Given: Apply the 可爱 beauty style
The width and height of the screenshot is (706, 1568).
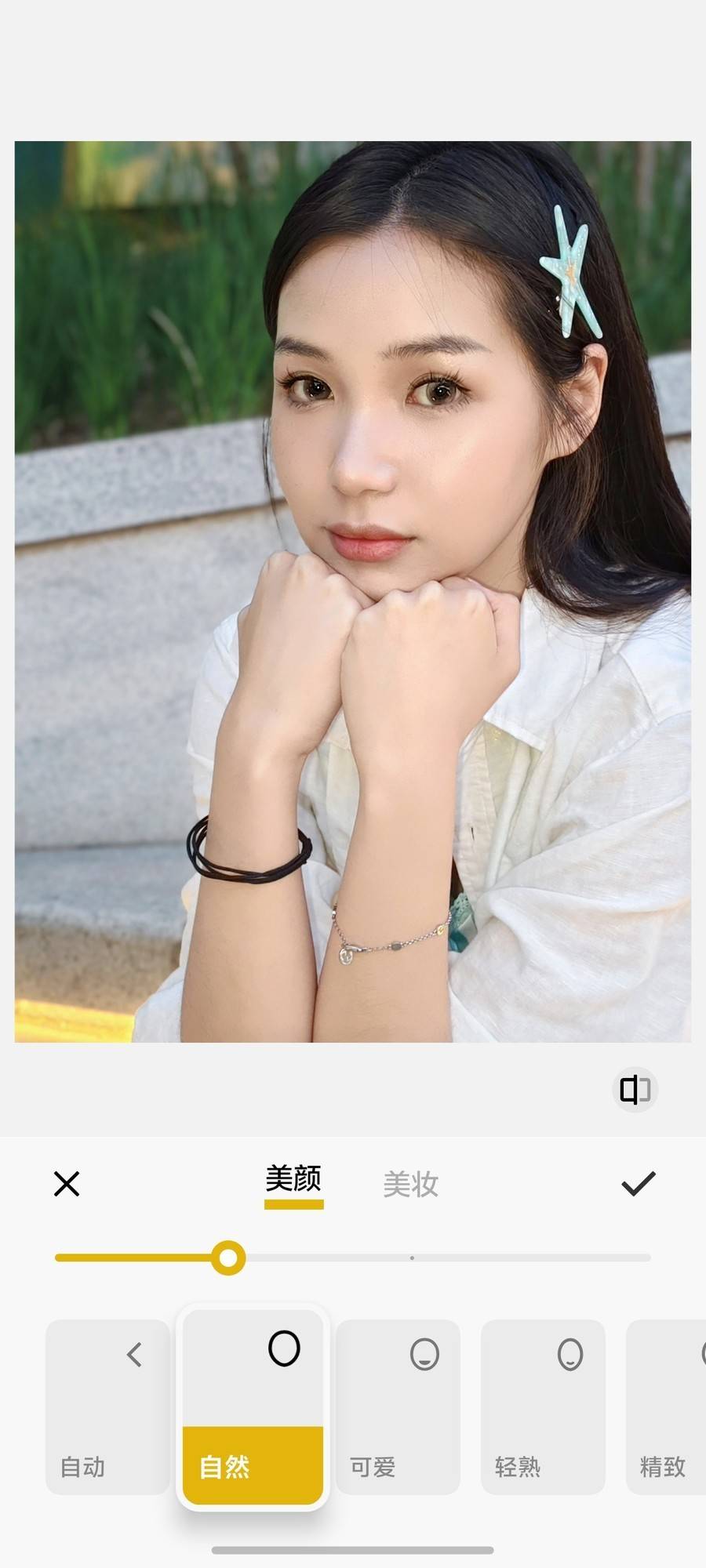Looking at the screenshot, I should [x=398, y=1406].
